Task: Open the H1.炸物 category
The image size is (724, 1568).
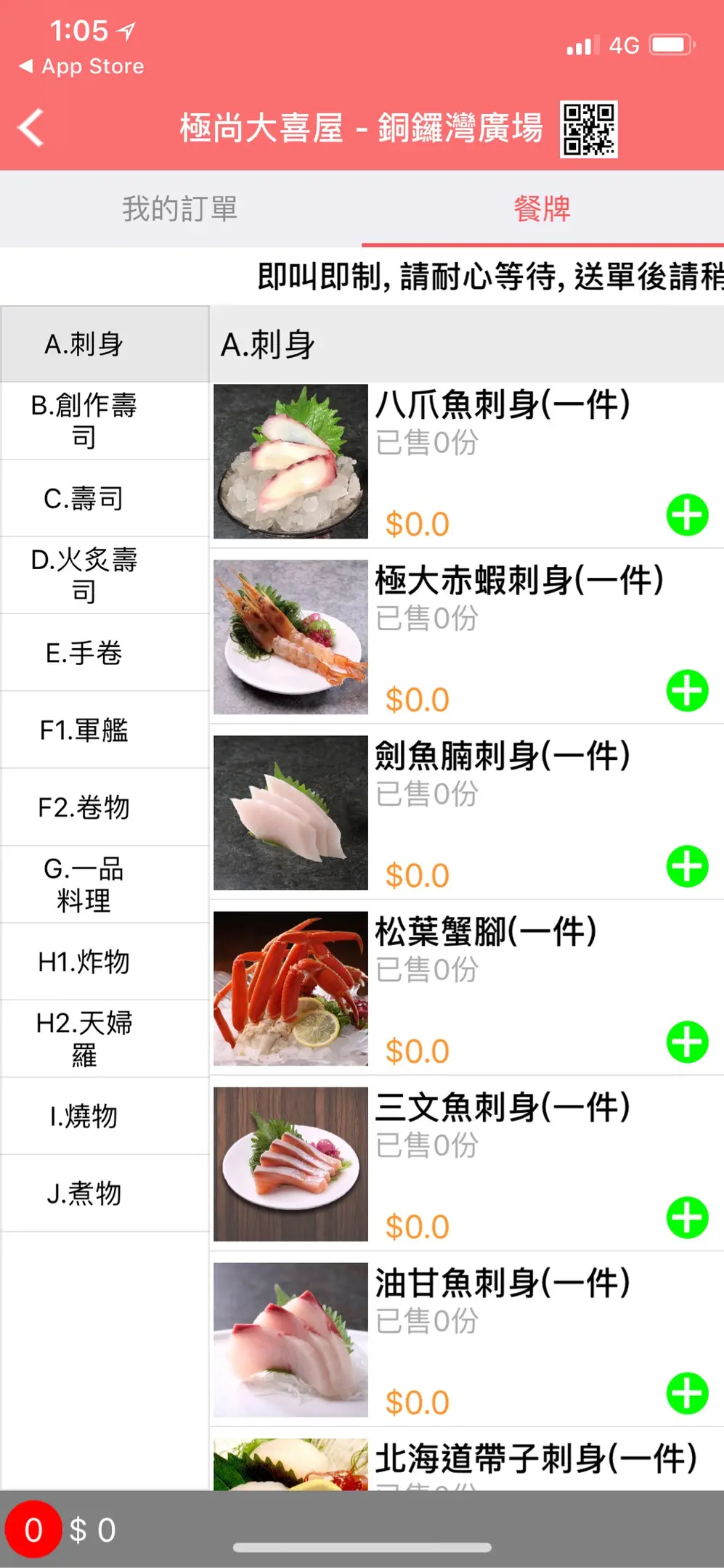Action: [x=84, y=962]
